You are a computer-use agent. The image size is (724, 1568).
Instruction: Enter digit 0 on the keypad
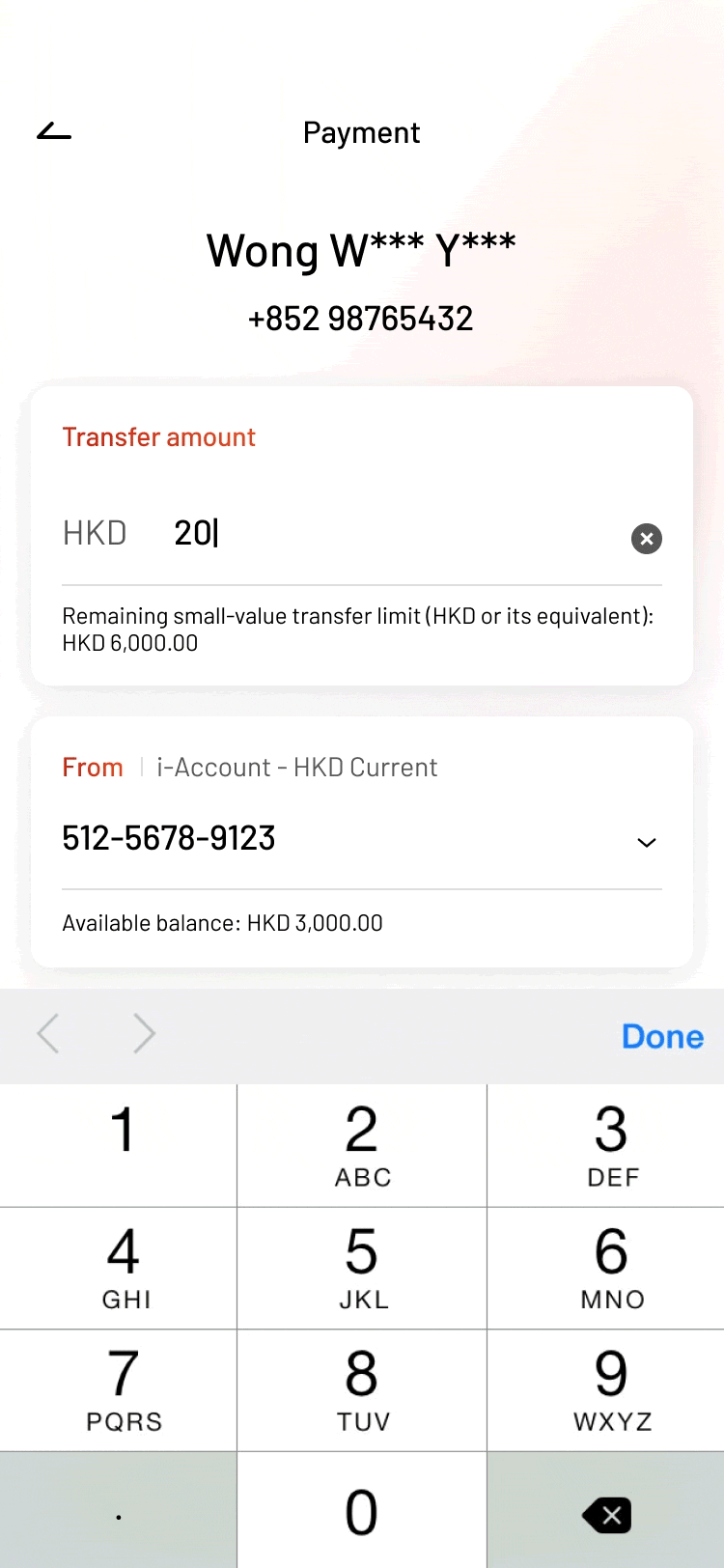pyautogui.click(x=362, y=1511)
